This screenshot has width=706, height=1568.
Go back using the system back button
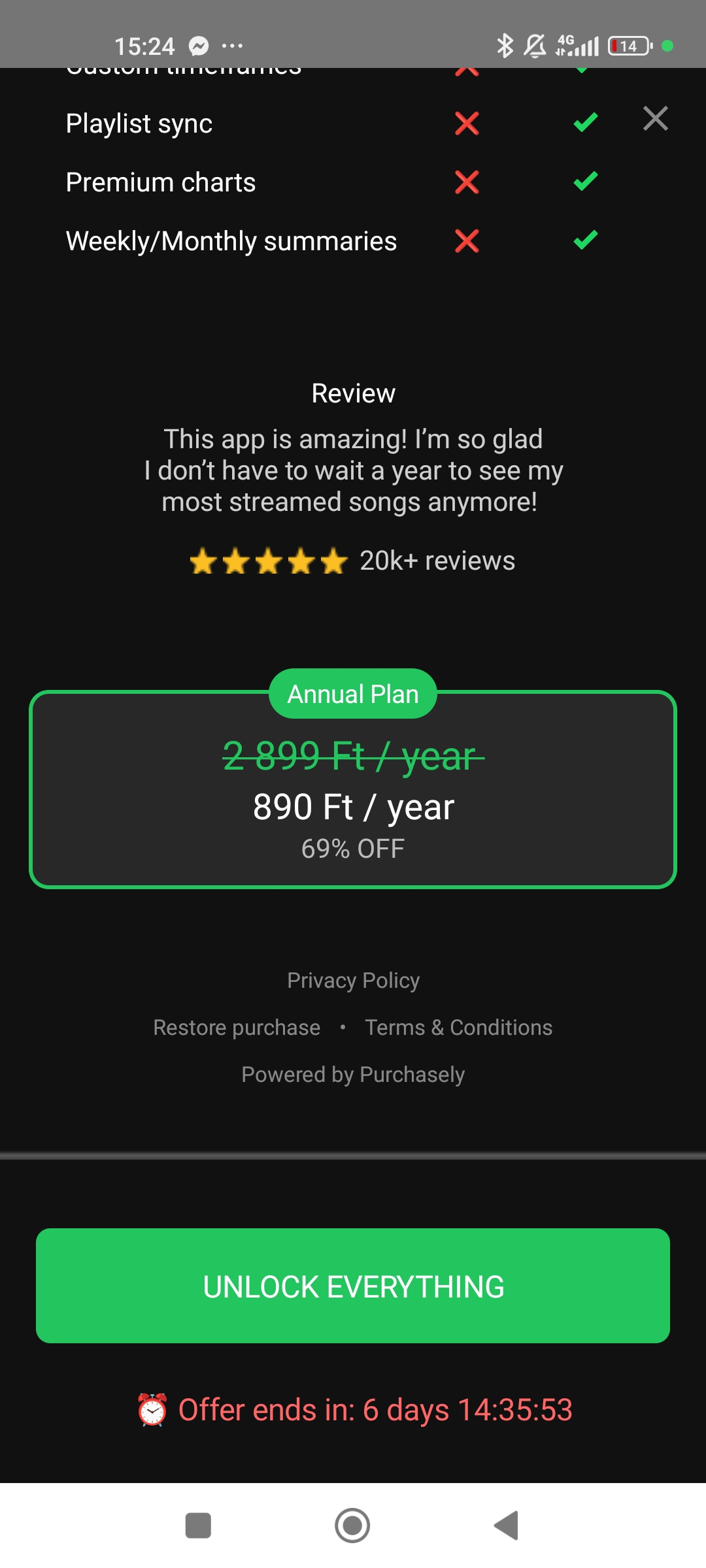point(507,1526)
